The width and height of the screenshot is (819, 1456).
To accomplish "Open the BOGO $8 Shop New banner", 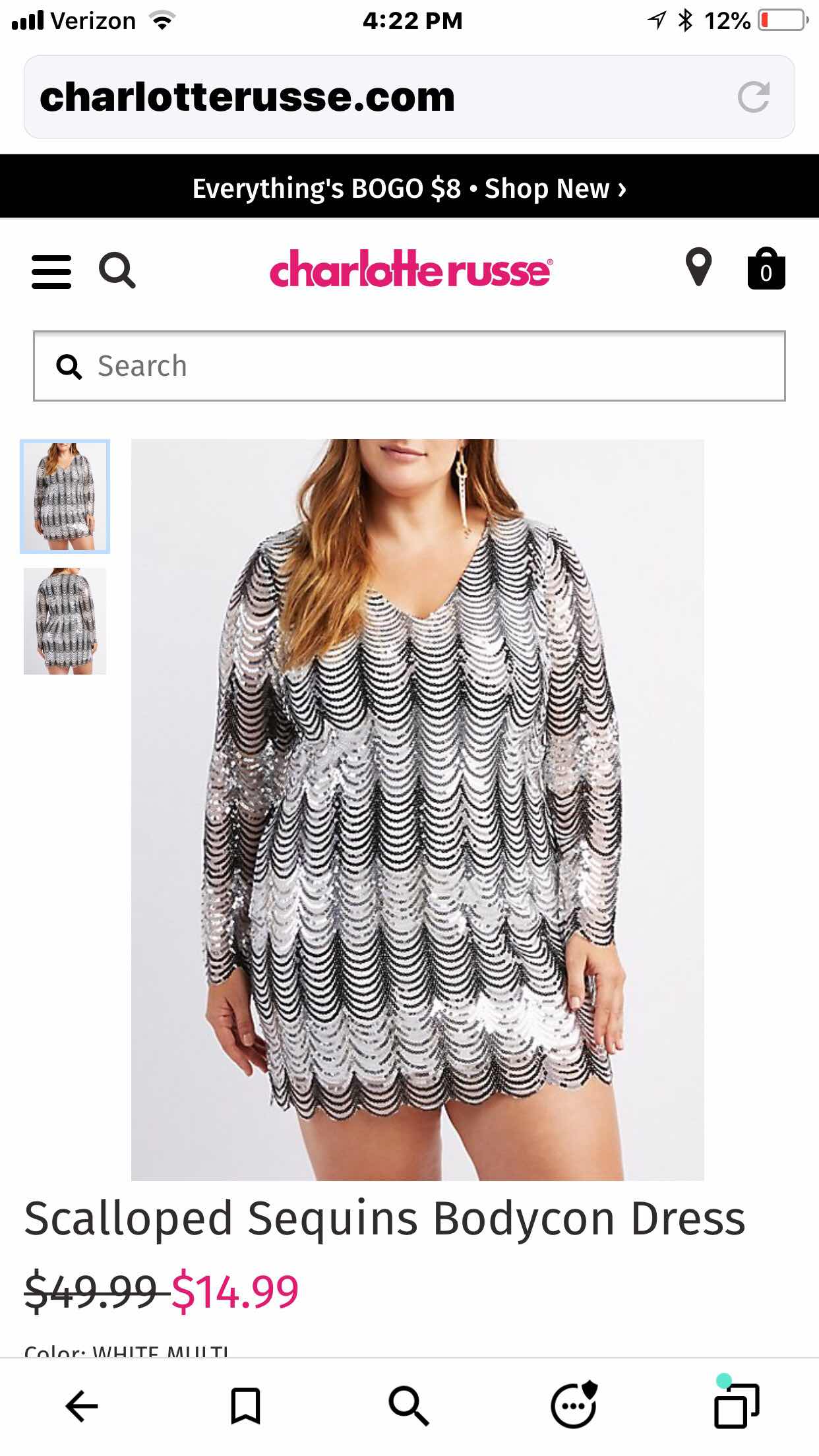I will coord(409,189).
